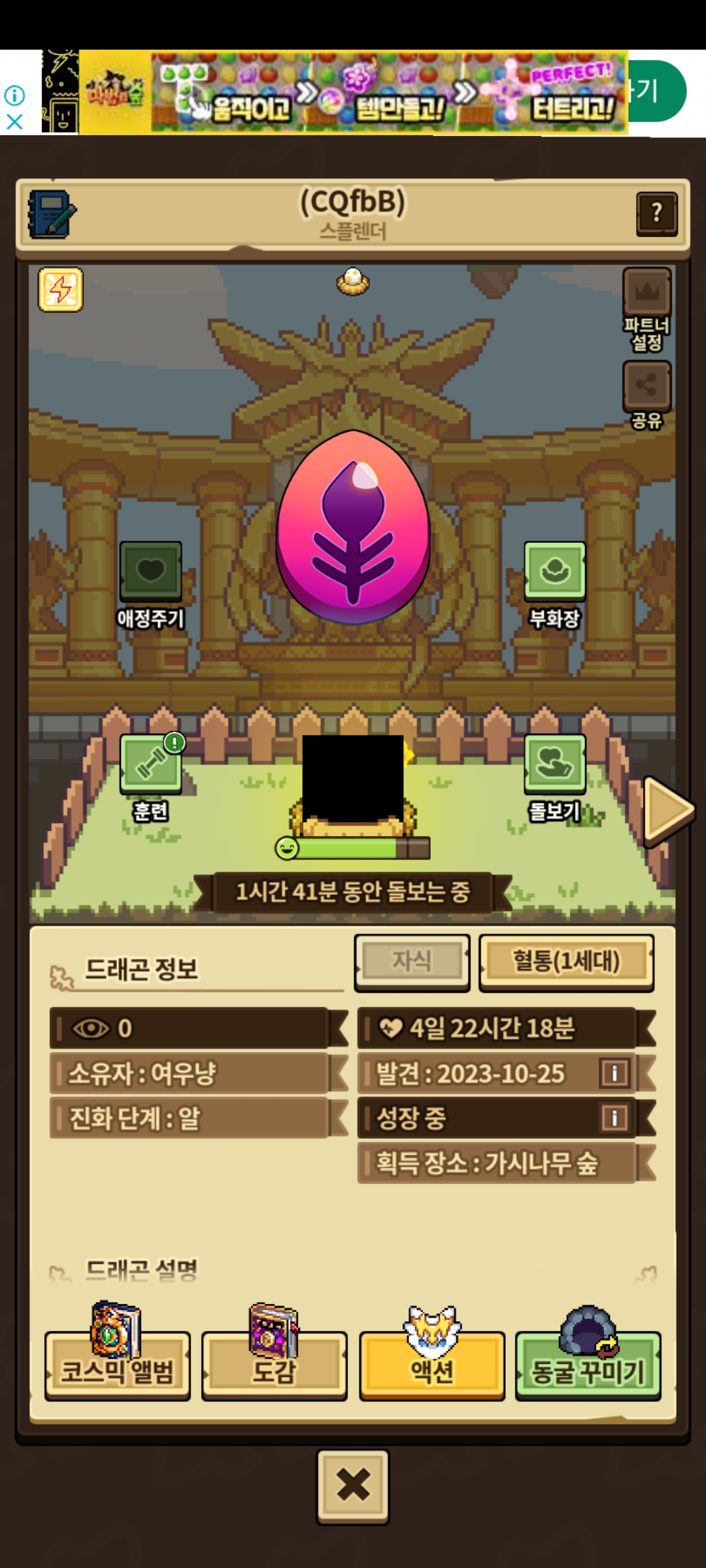Close the dragon info panel
The image size is (706, 1568).
pos(353,1486)
